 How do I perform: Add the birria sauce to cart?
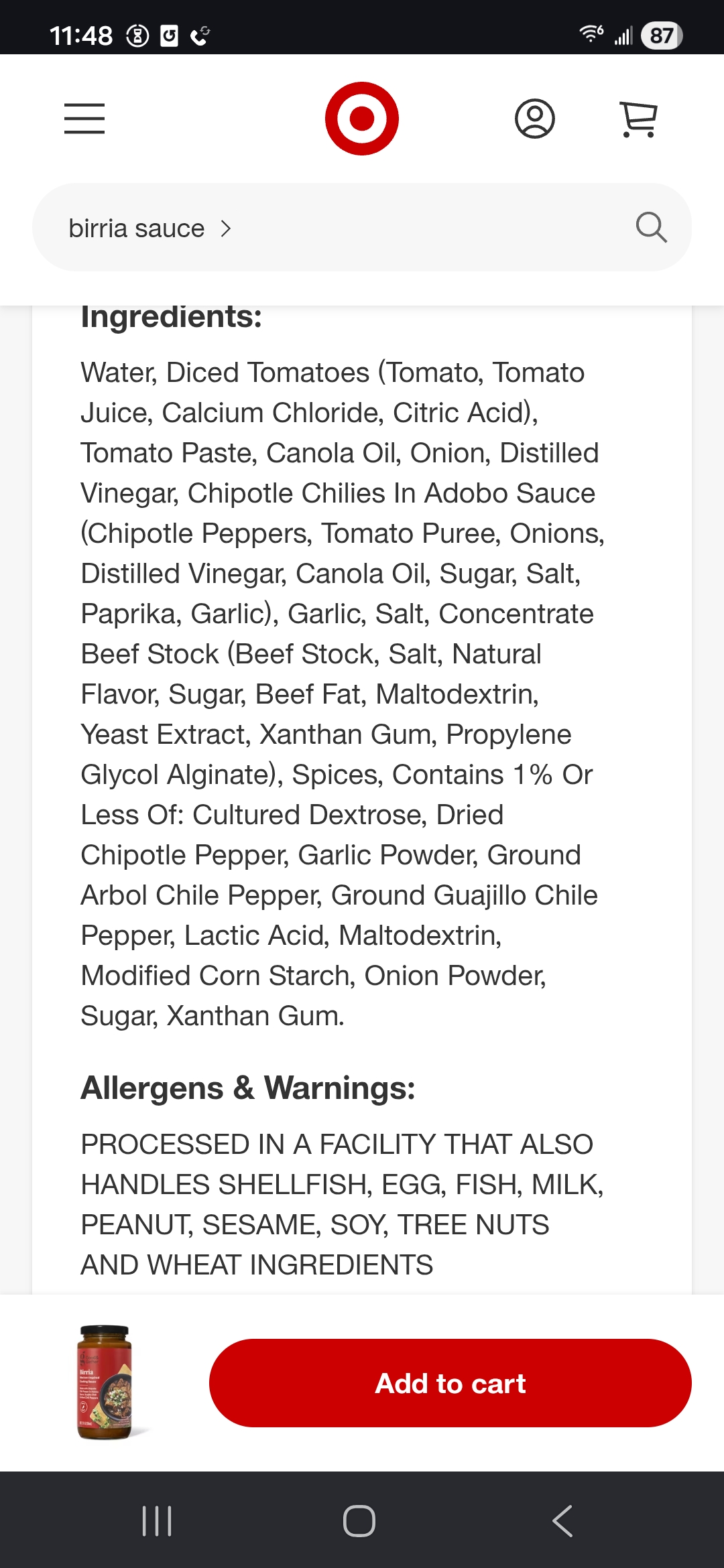[x=450, y=1383]
